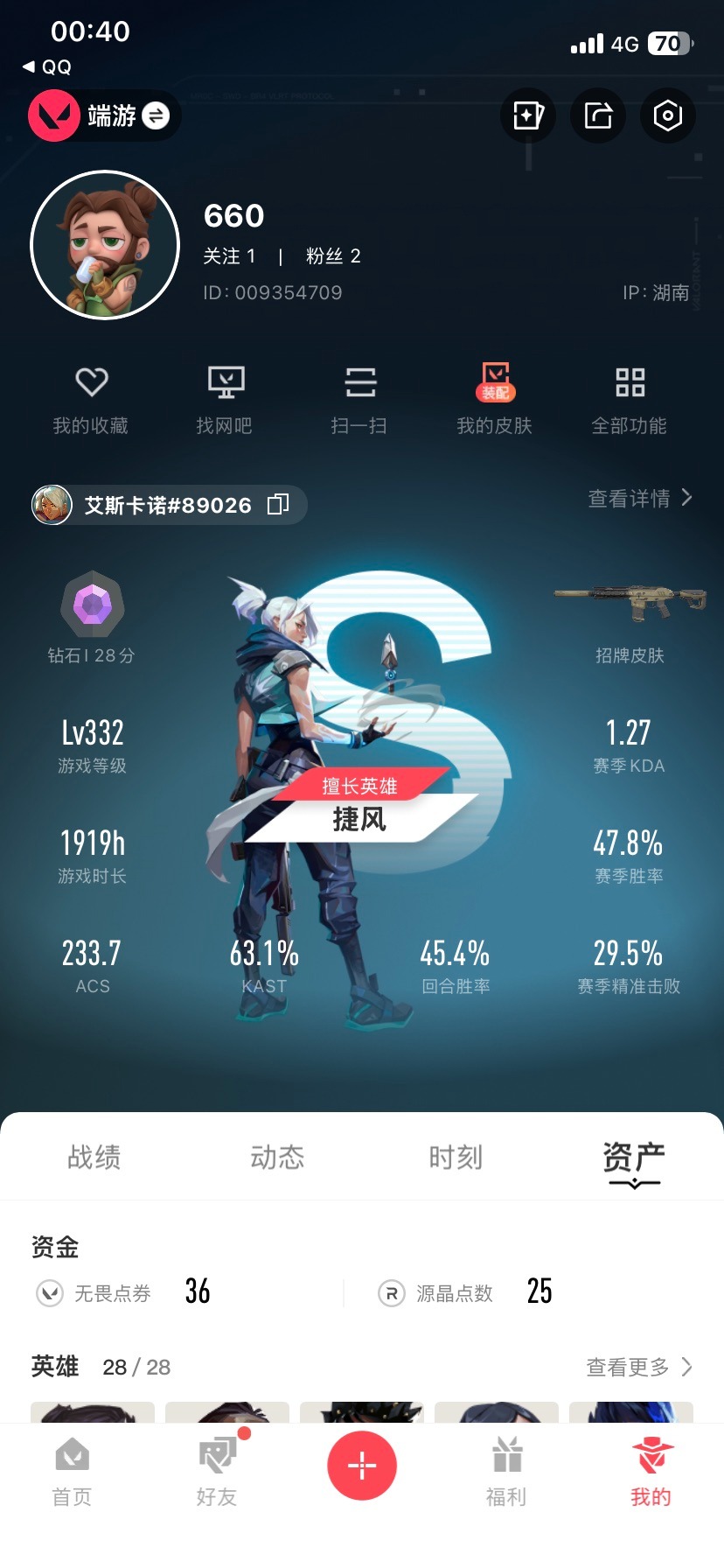This screenshot has height=1568, width=724.
Task: Open the camera icon in the top bar
Action: click(667, 115)
